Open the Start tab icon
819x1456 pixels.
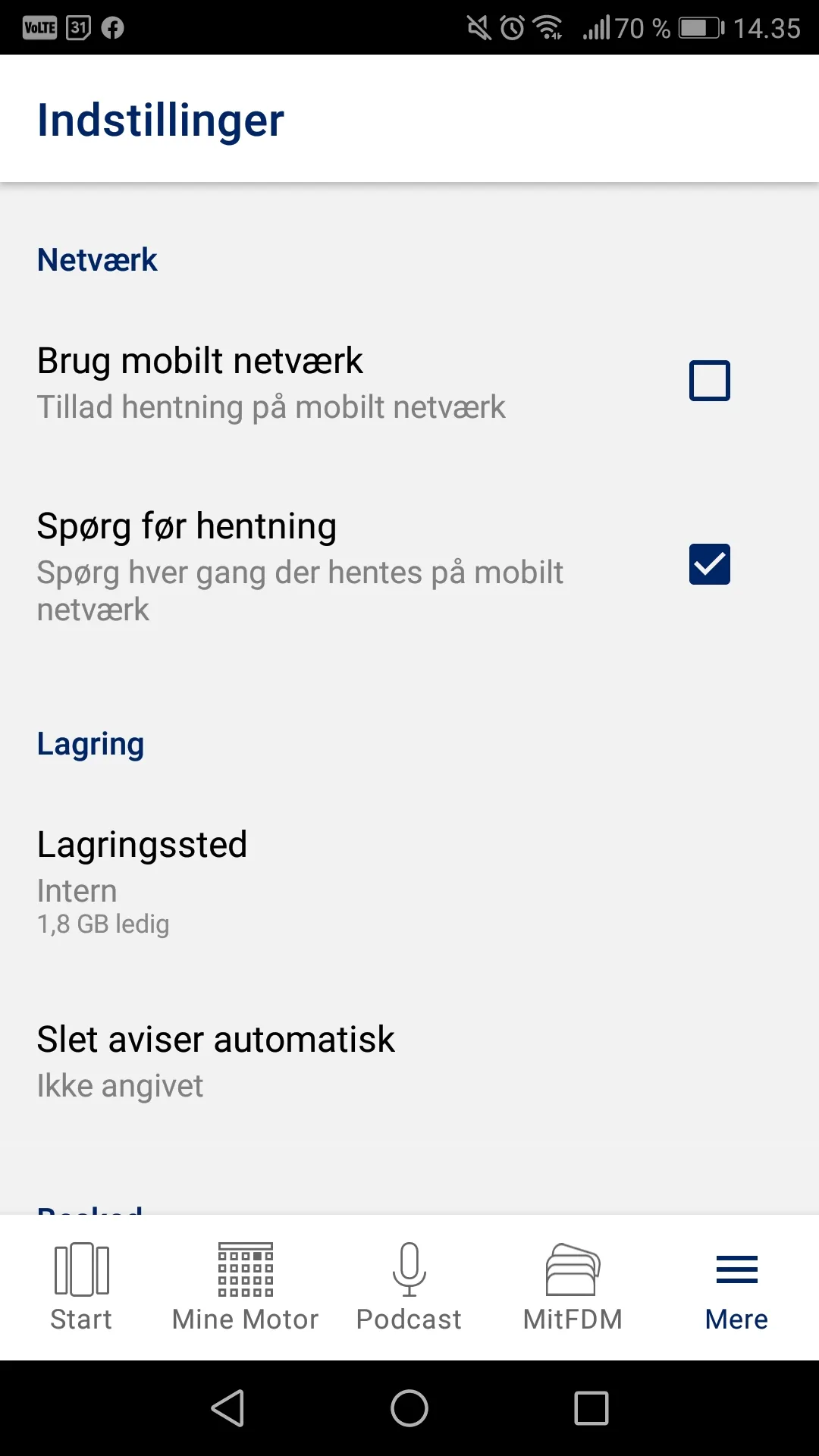[x=81, y=1270]
